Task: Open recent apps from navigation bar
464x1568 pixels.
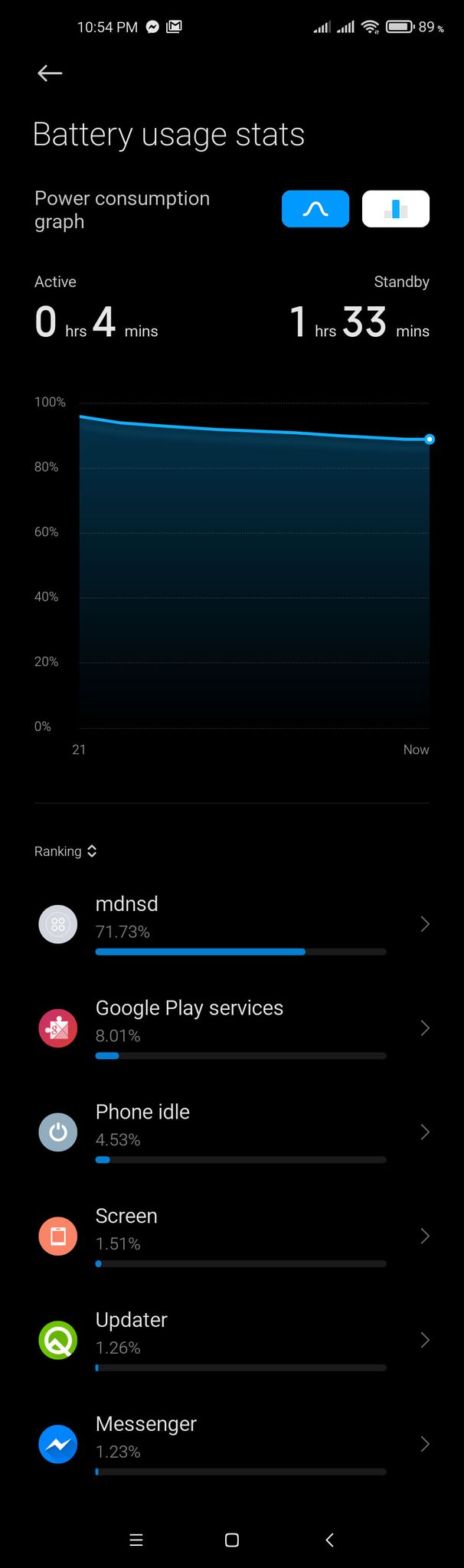Action: [136, 1540]
